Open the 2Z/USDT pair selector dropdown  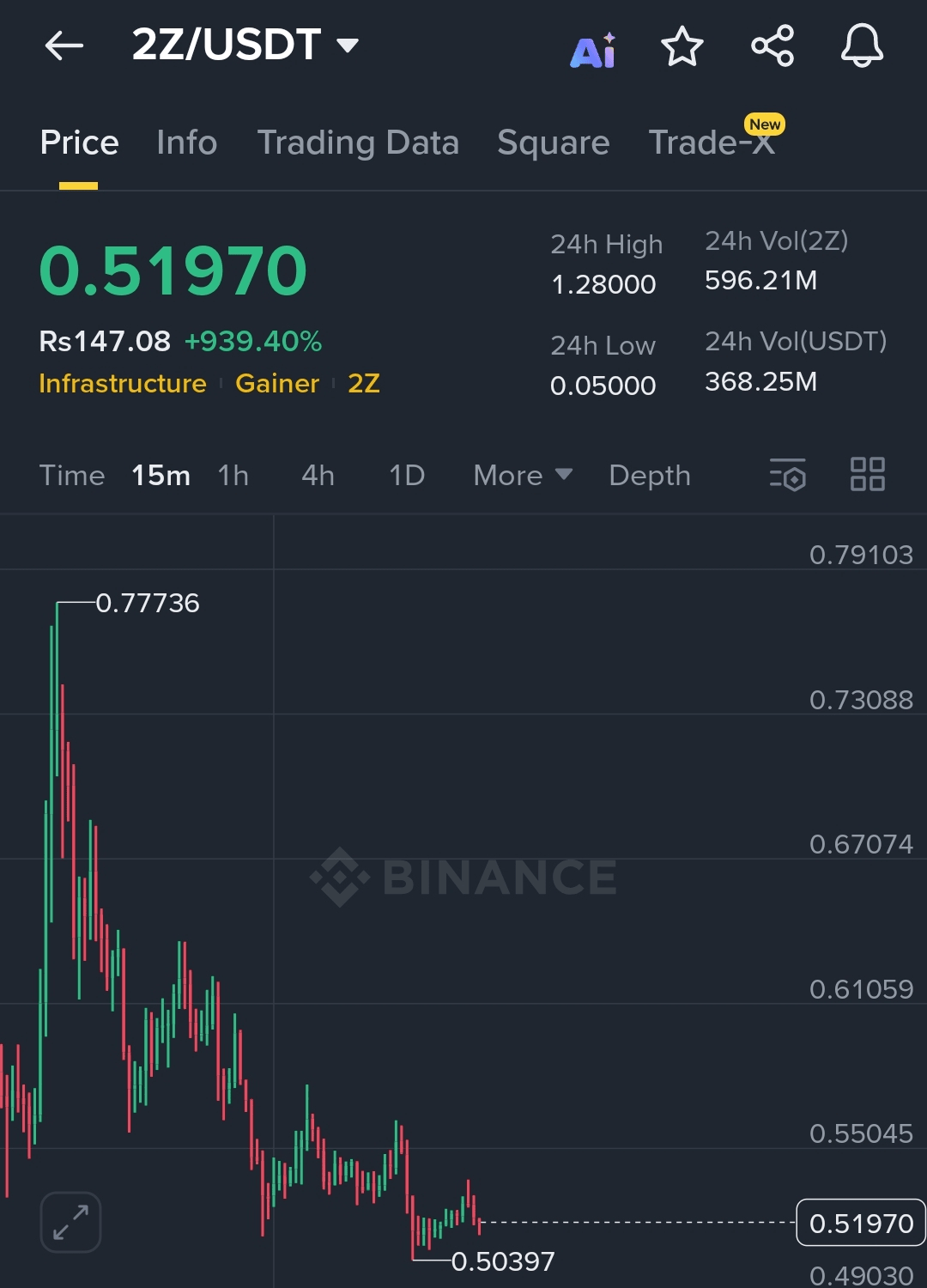245,45
